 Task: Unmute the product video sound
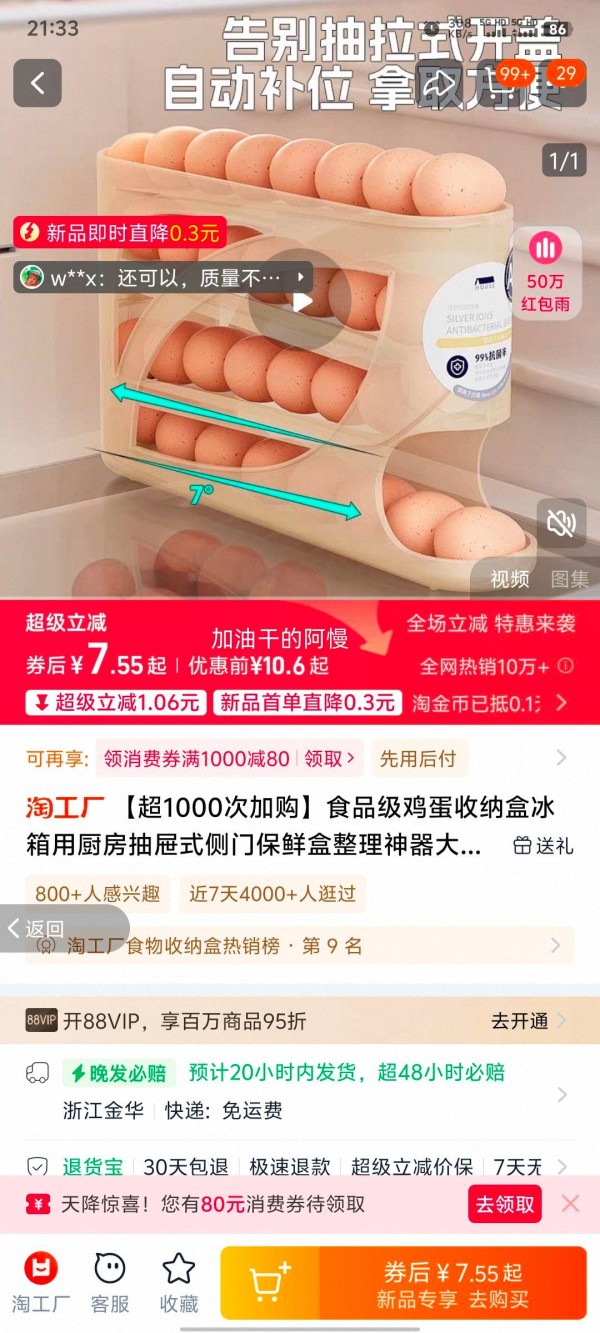click(561, 523)
